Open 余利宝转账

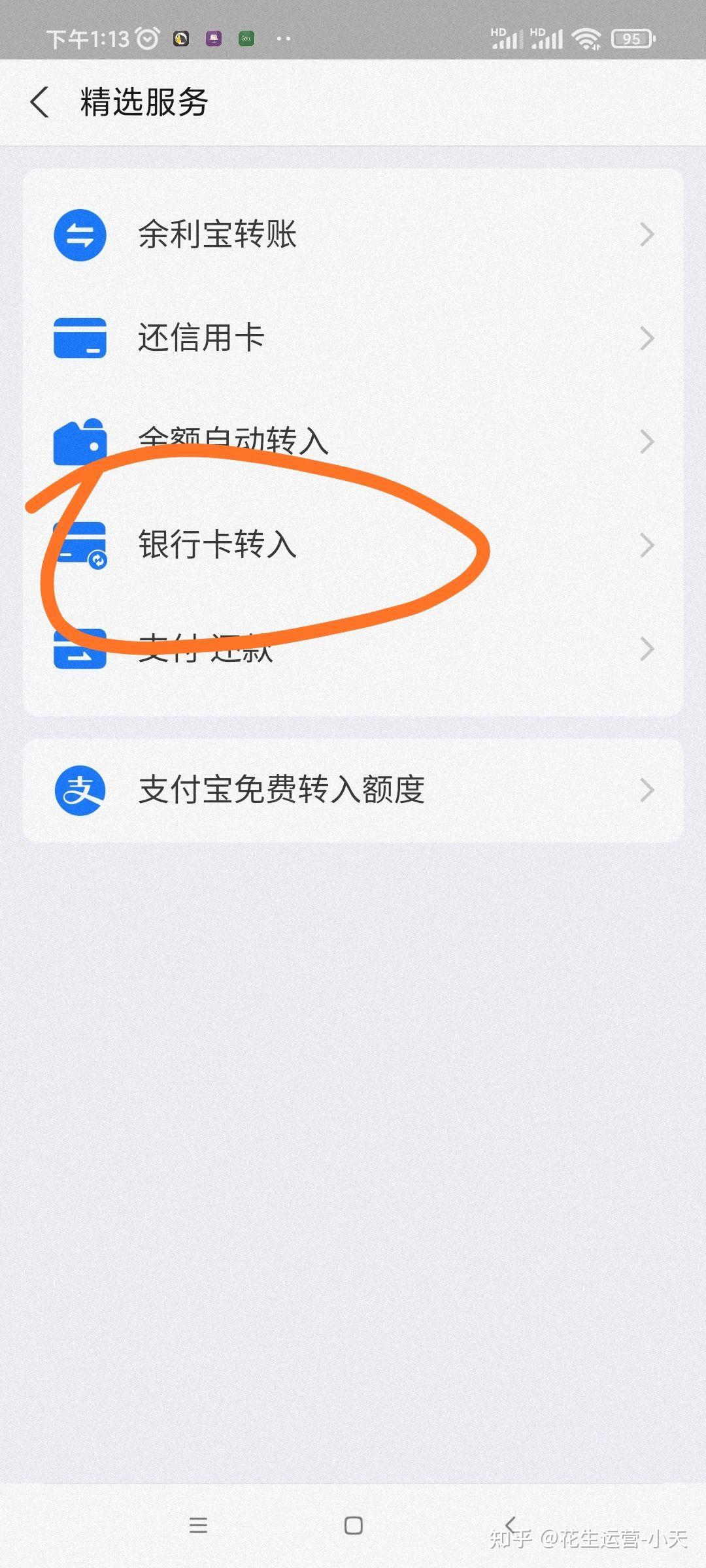coord(353,235)
